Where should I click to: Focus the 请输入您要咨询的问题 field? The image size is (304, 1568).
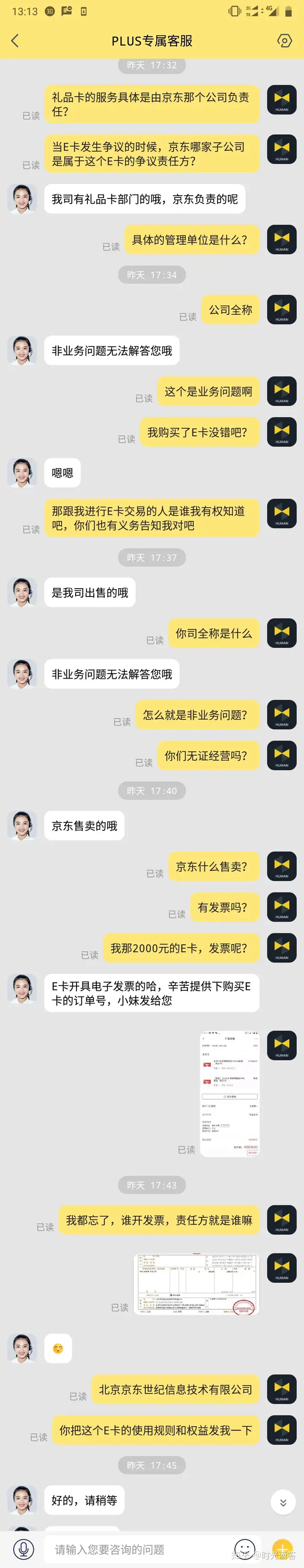[137, 1549]
